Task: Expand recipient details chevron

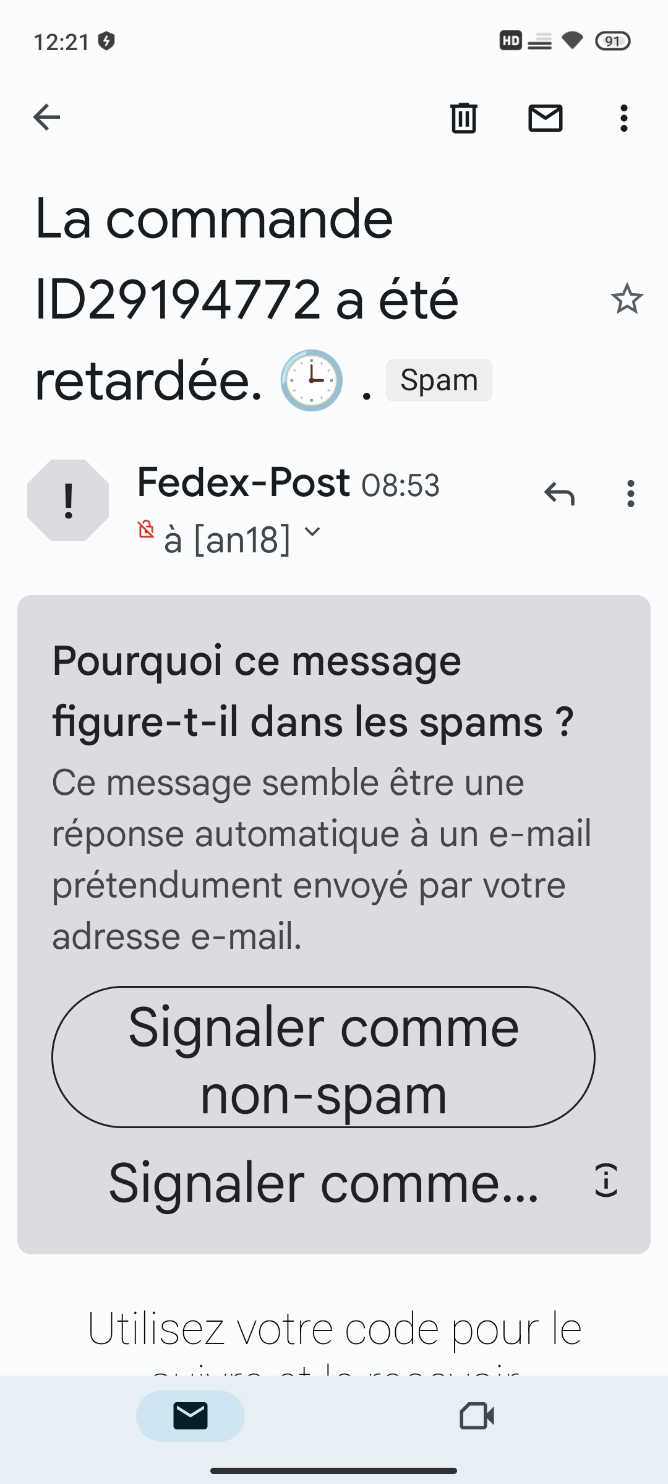Action: 312,531
